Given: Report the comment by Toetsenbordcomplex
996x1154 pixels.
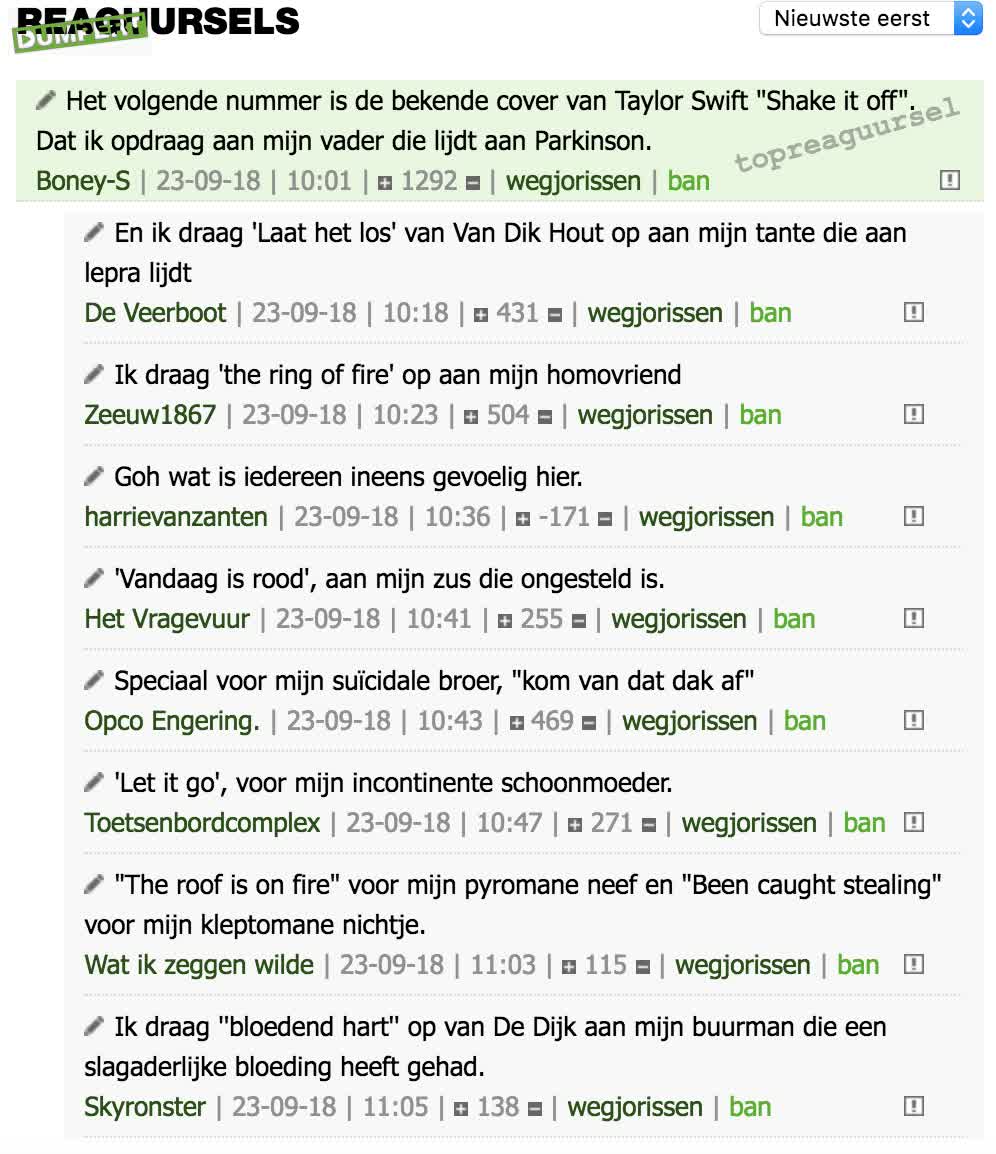Looking at the screenshot, I should click(x=913, y=823).
